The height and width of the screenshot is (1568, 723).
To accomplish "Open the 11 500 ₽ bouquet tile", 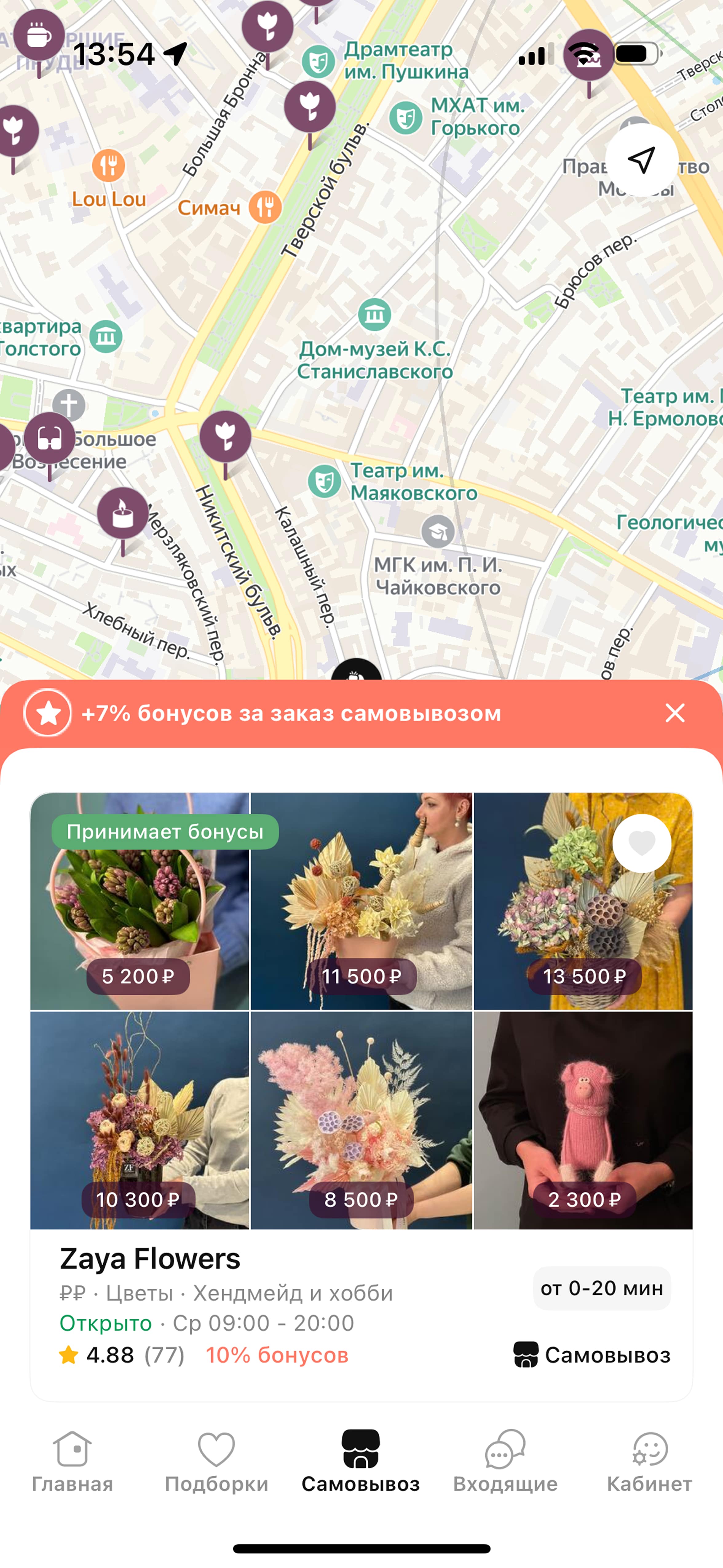I will 361,901.
